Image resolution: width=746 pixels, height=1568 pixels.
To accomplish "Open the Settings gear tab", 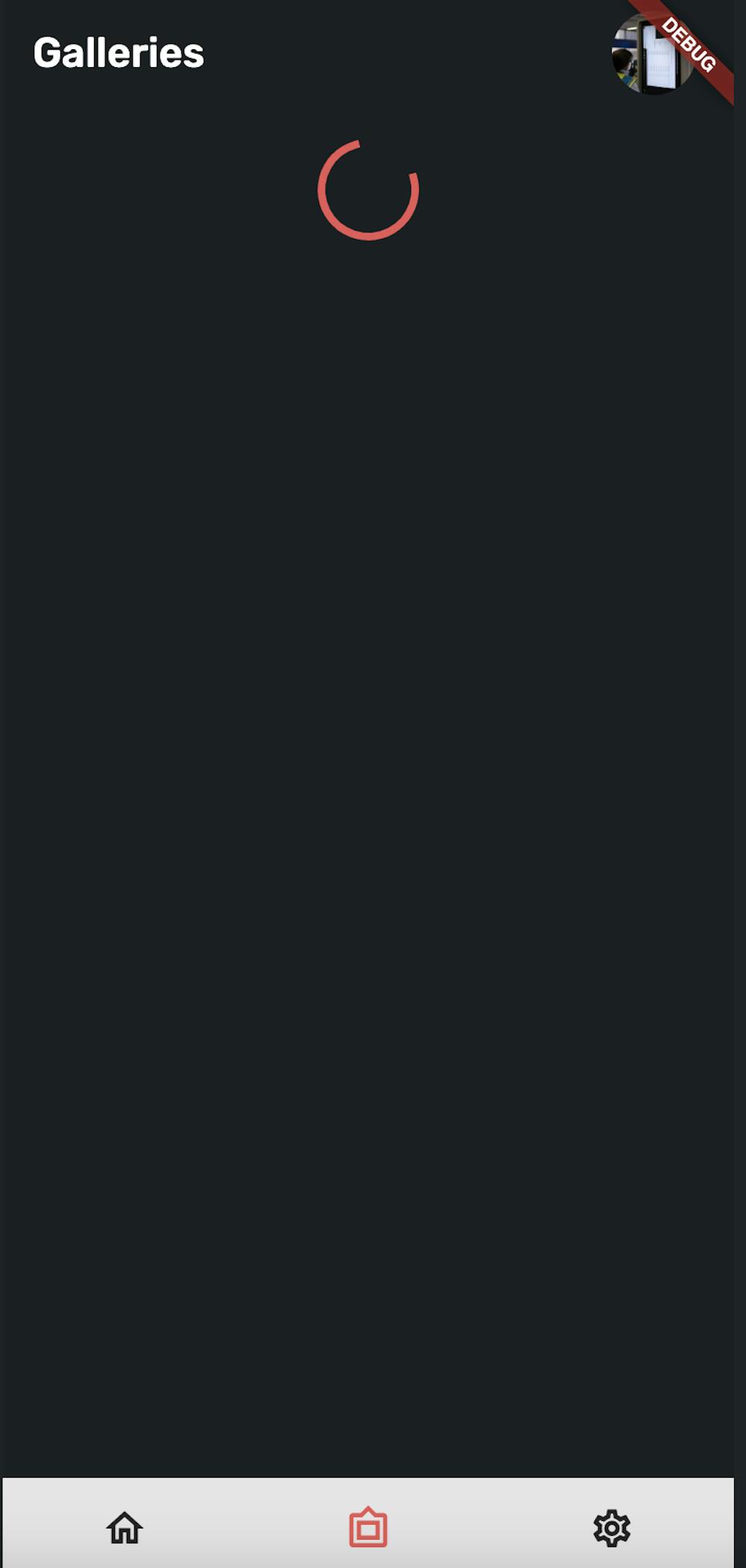I will point(612,1528).
